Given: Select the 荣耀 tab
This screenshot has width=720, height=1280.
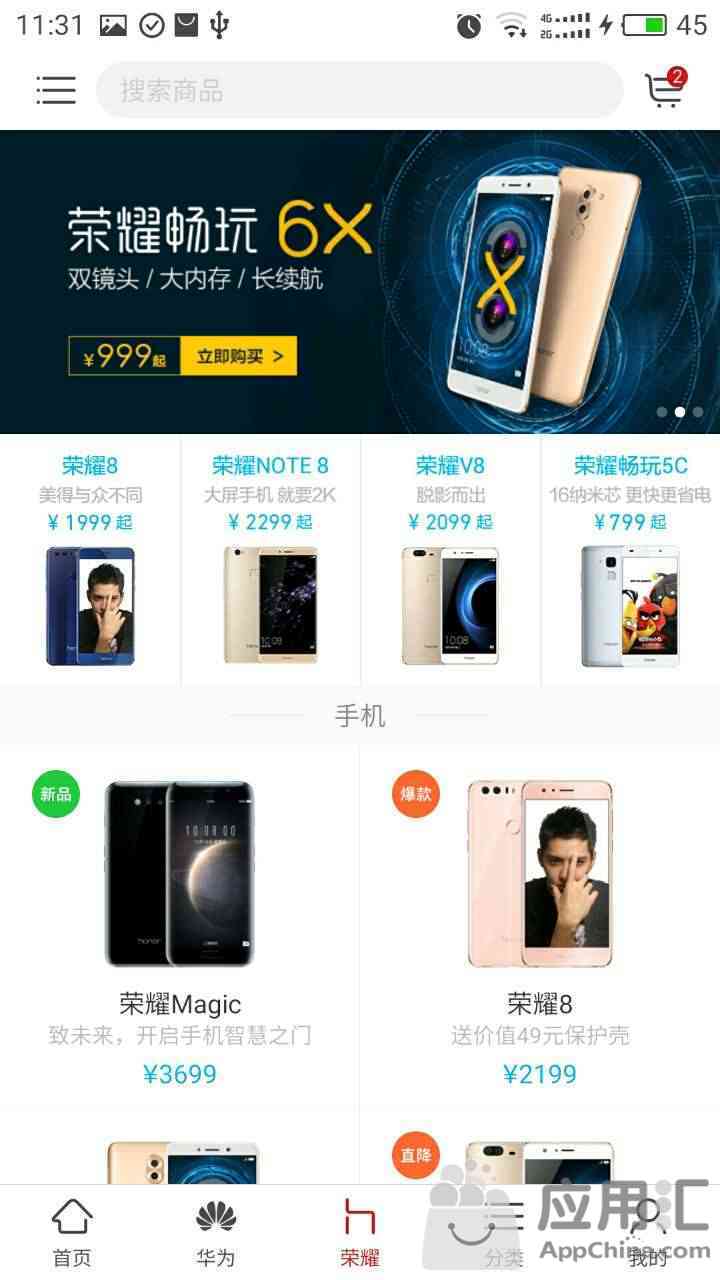Looking at the screenshot, I should [x=360, y=1232].
